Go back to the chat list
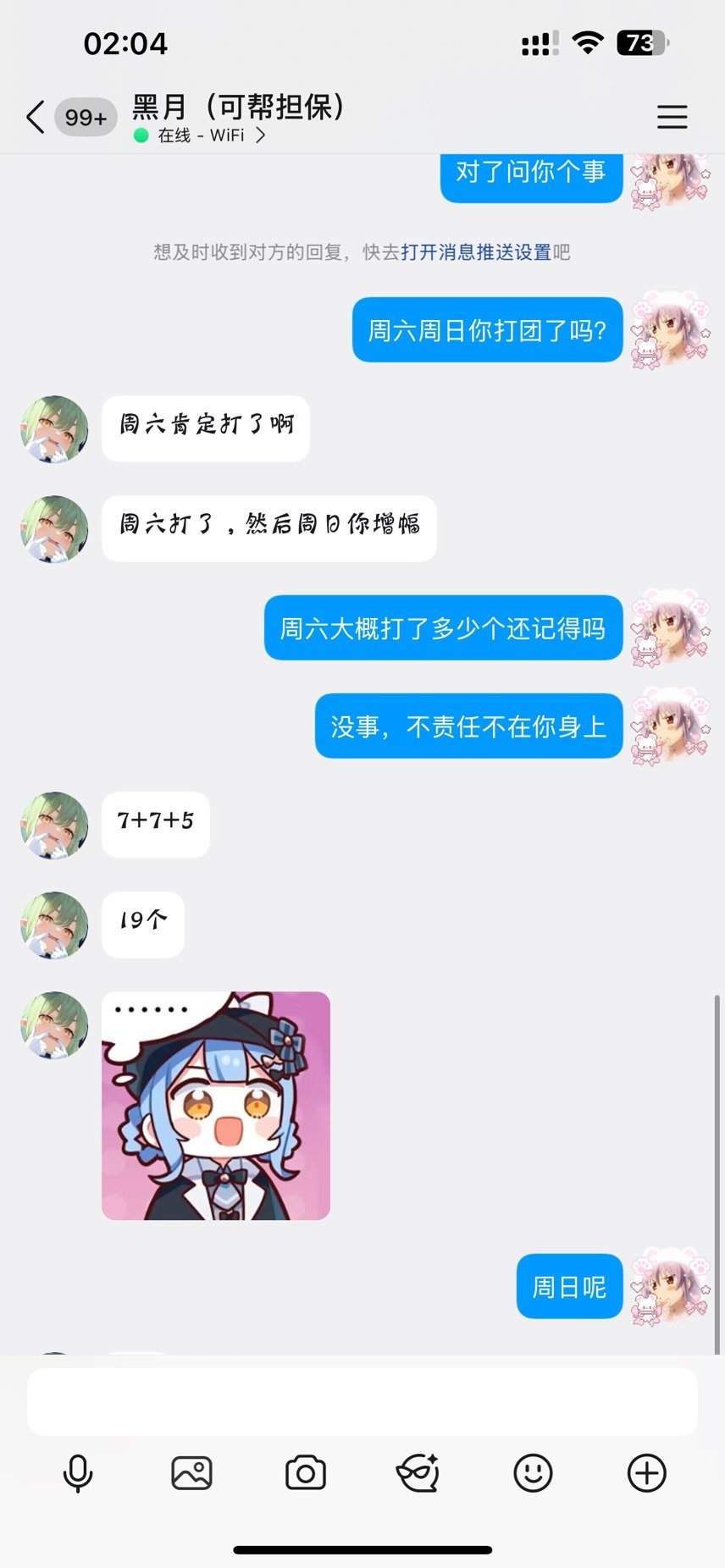725x1568 pixels. (x=36, y=117)
